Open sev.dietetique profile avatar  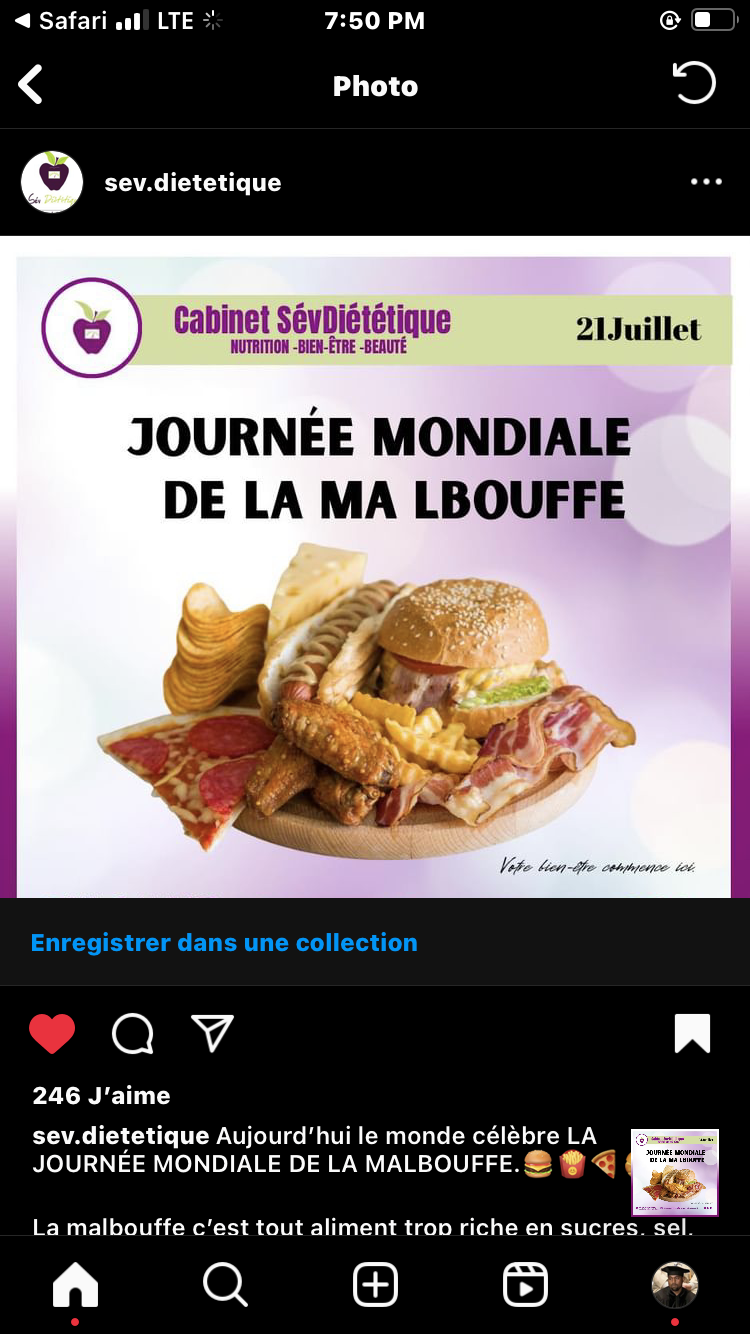click(52, 182)
